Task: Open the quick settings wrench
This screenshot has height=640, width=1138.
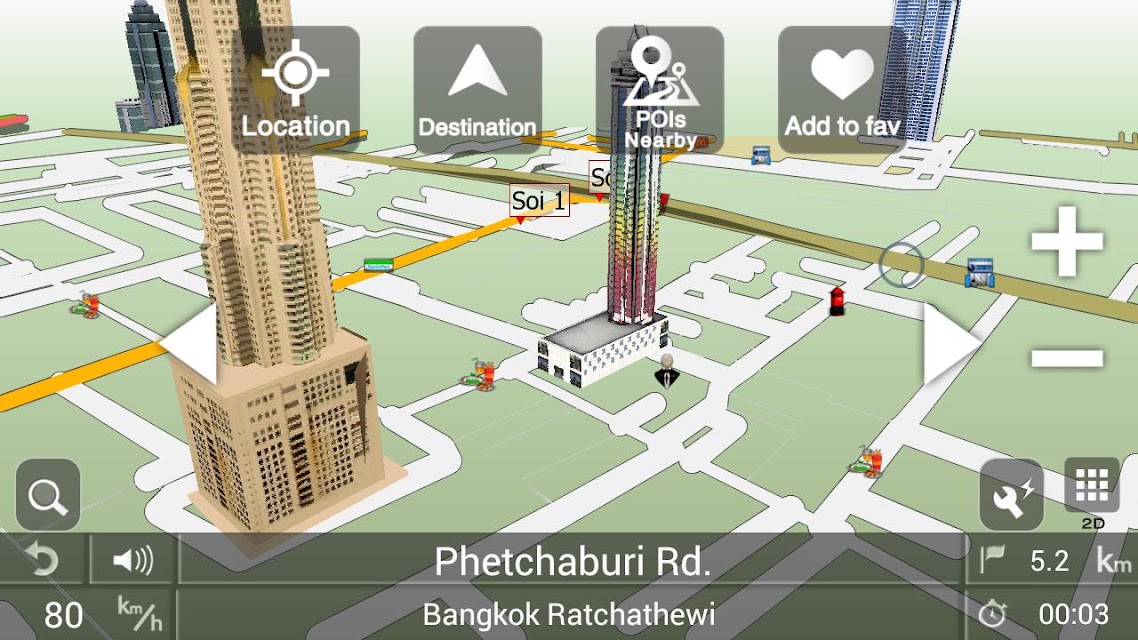Action: [x=1011, y=495]
